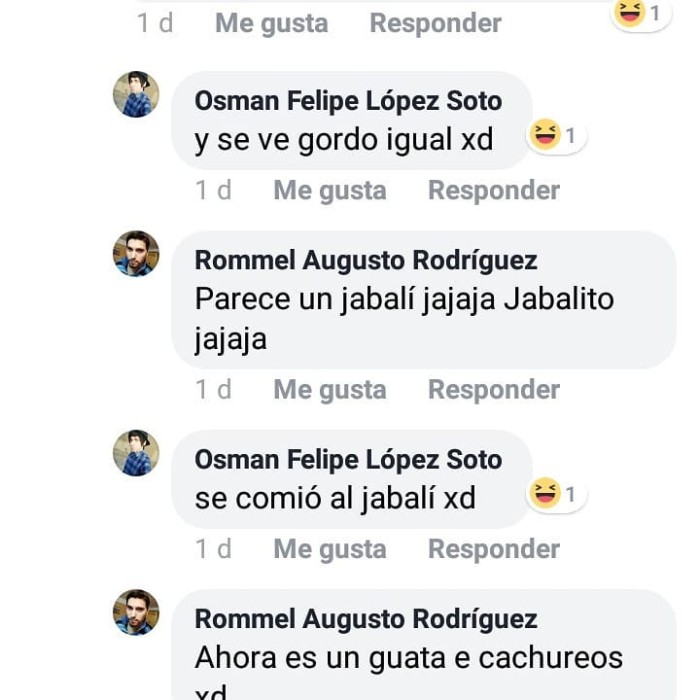Tap Rommel's avatar beside "Ahora es un guata" comment
Screen dimensions: 700x700
click(x=136, y=612)
